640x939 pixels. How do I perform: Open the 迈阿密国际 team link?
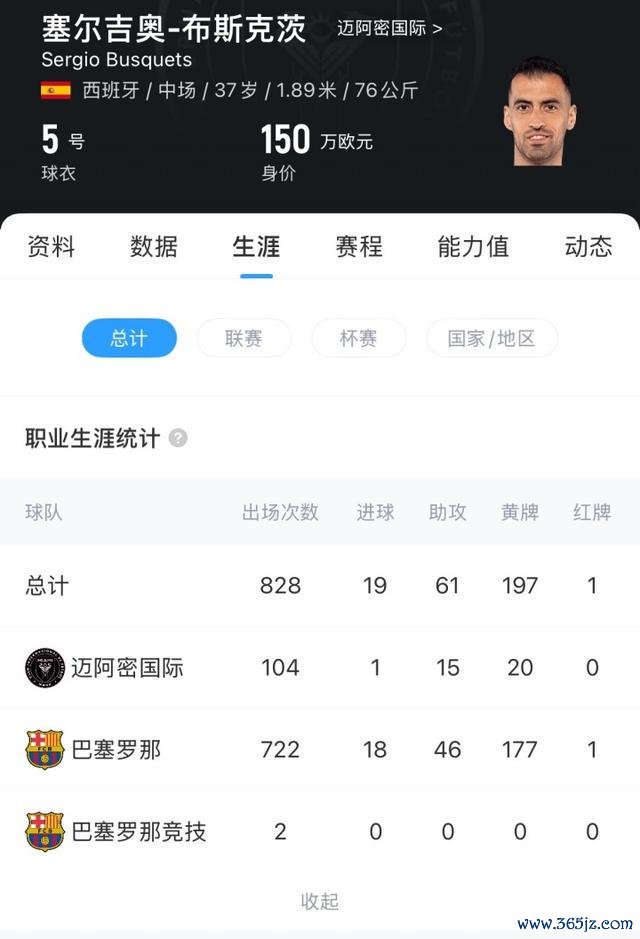click(x=389, y=28)
